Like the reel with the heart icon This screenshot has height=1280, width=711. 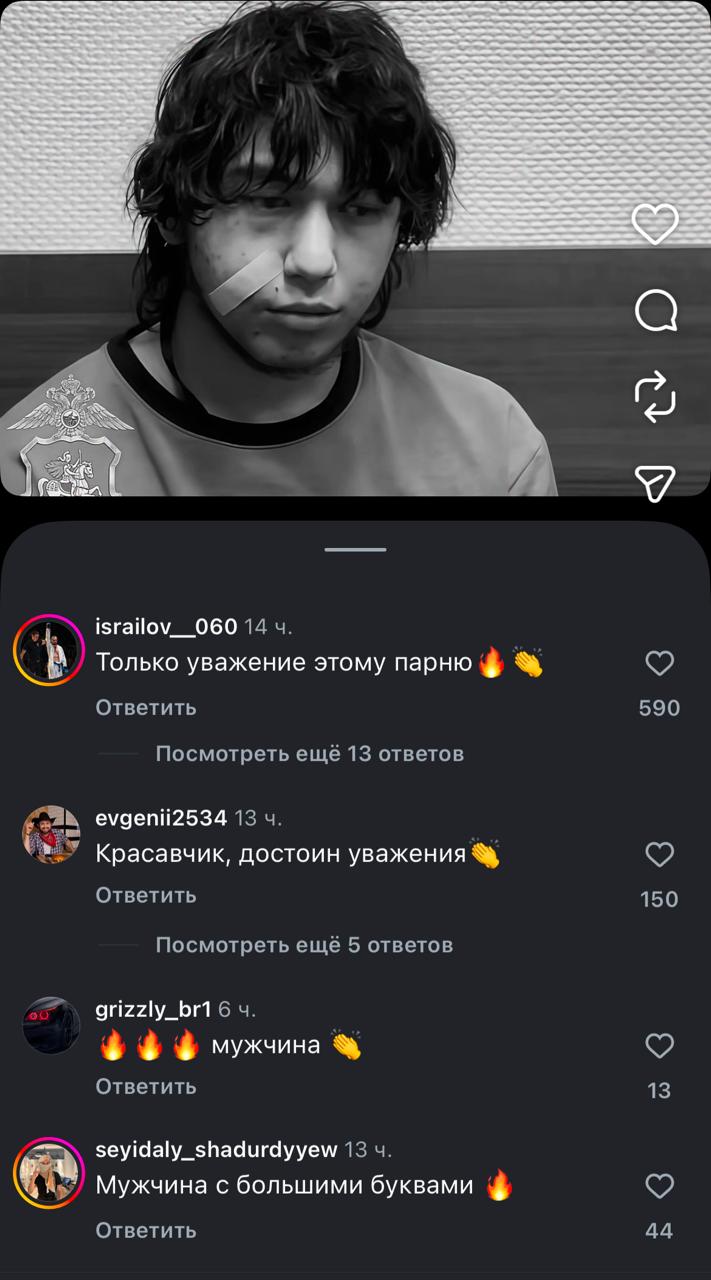656,224
